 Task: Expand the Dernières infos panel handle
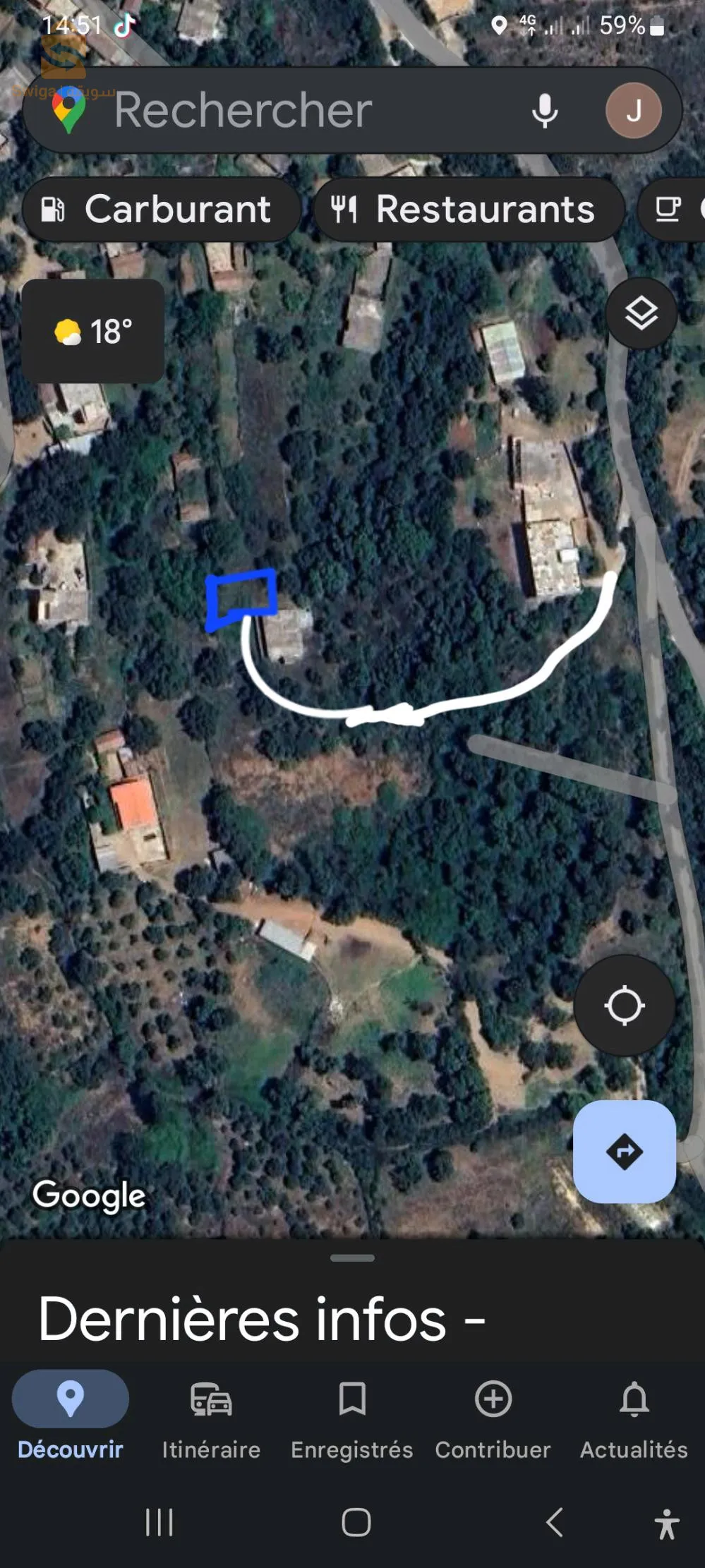pyautogui.click(x=352, y=1258)
